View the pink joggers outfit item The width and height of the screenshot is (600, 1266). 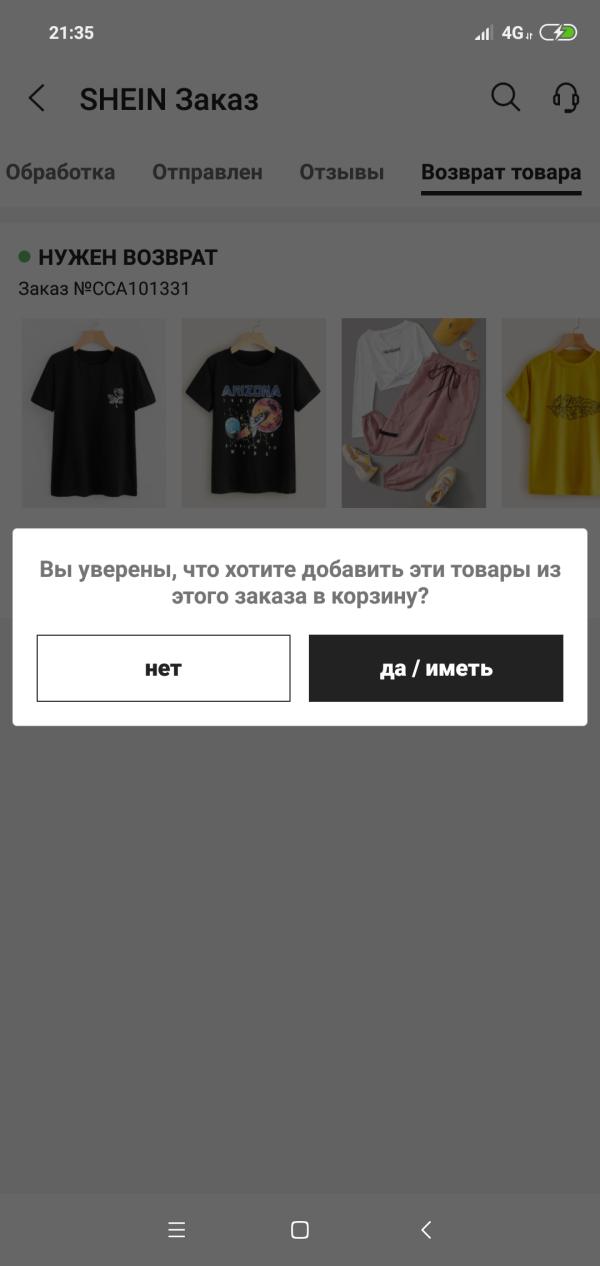(x=413, y=412)
